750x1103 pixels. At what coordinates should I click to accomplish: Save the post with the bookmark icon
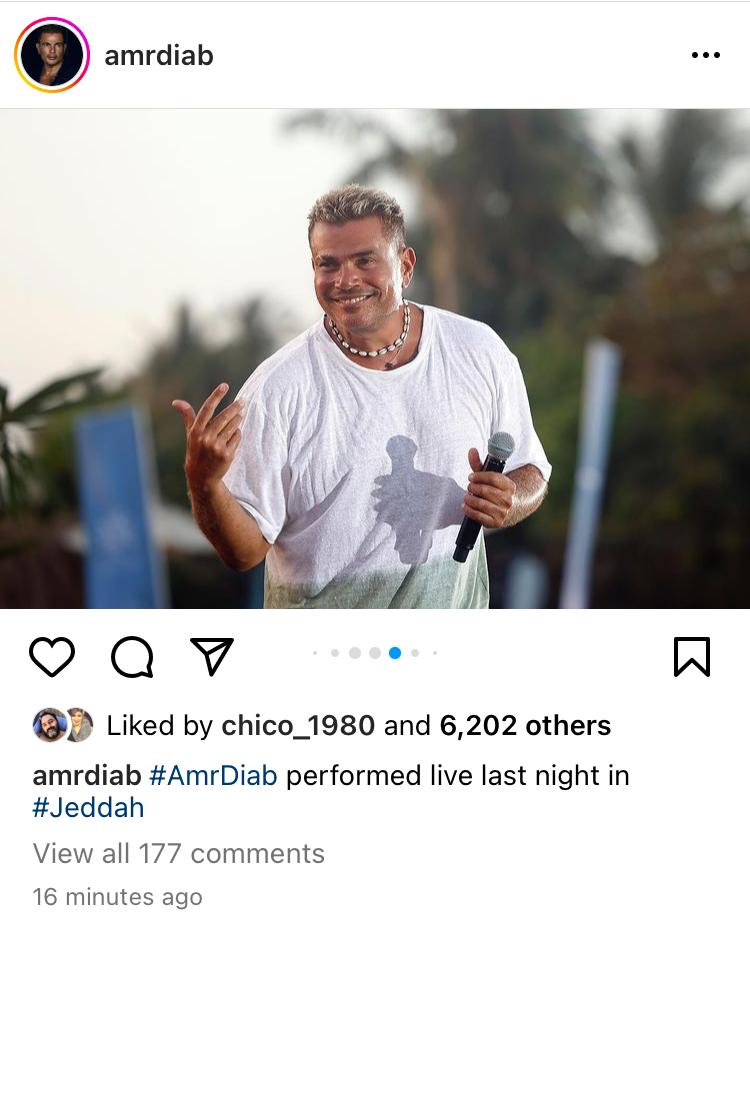click(692, 657)
